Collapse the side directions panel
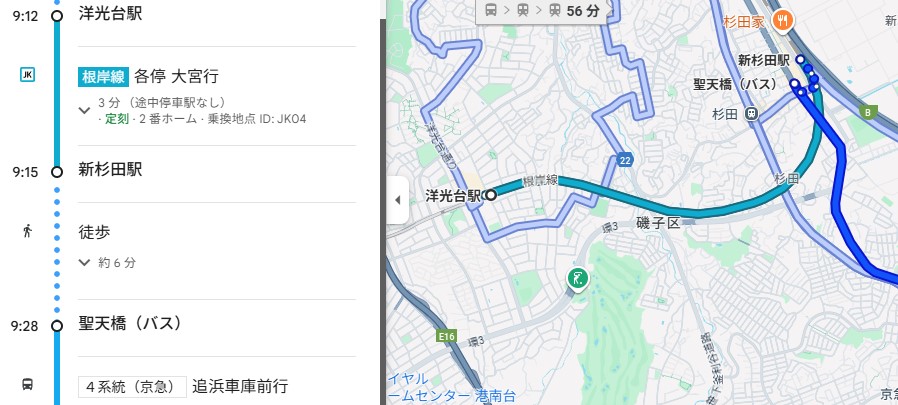Screen dimensions: 898x405 (x=397, y=200)
